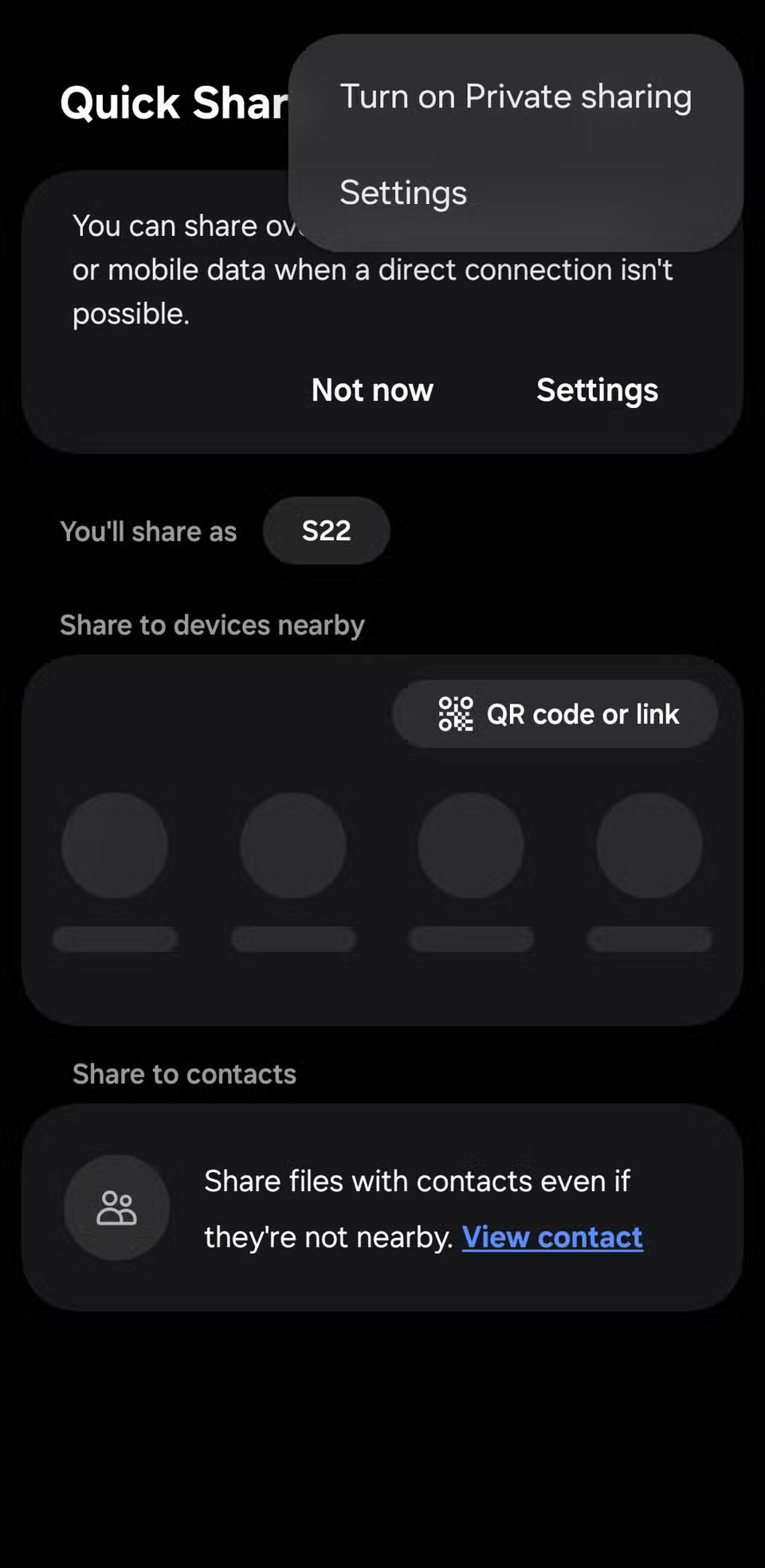Tap a device name placeholder bar
Image resolution: width=765 pixels, height=1568 pixels.
pyautogui.click(x=115, y=939)
